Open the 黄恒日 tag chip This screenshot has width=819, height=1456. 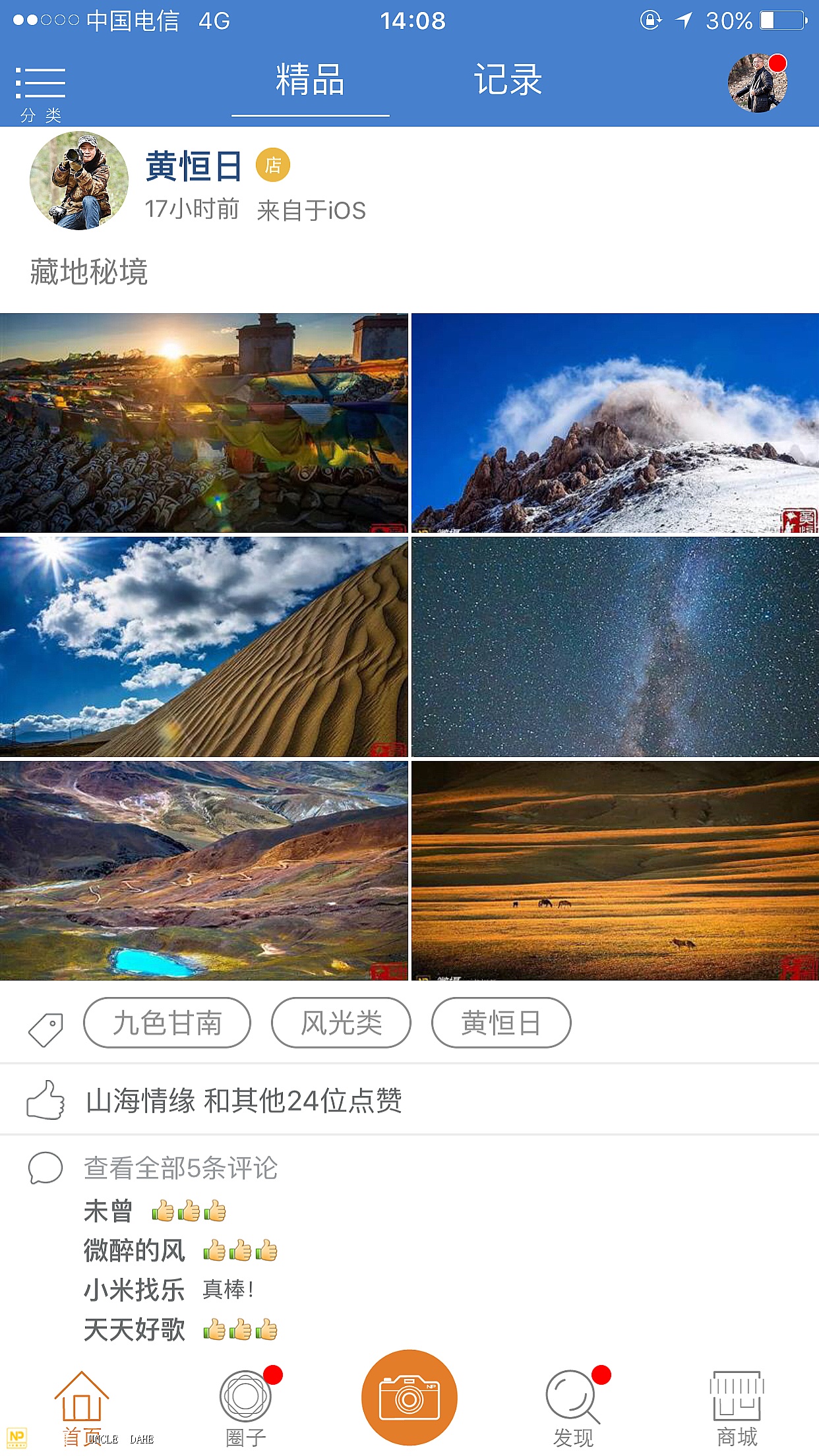pos(501,1023)
